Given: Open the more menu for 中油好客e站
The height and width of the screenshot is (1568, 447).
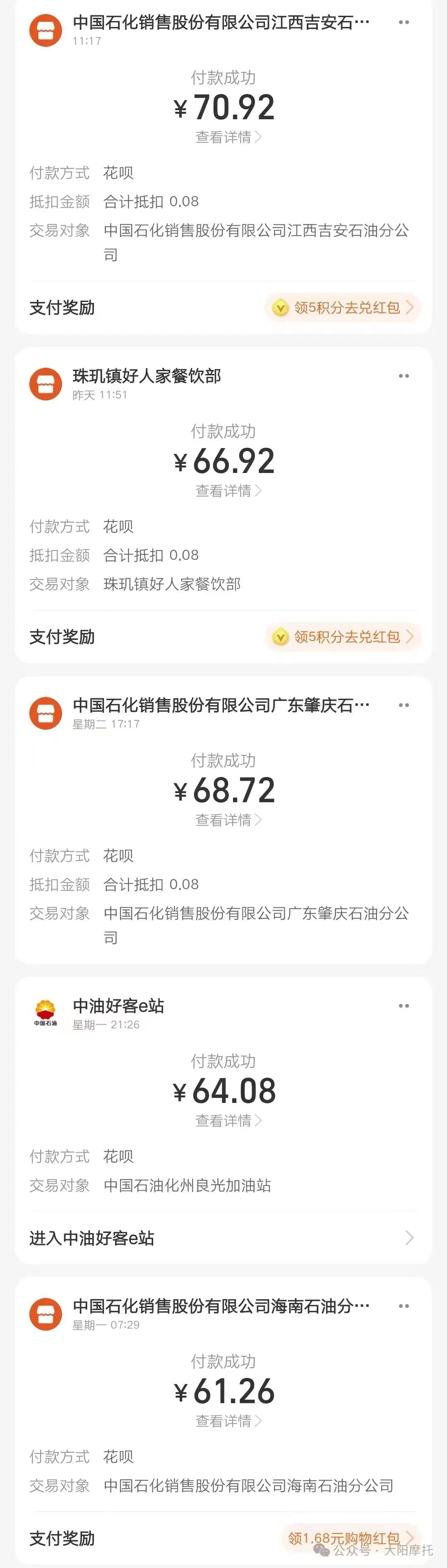Looking at the screenshot, I should 404,1006.
